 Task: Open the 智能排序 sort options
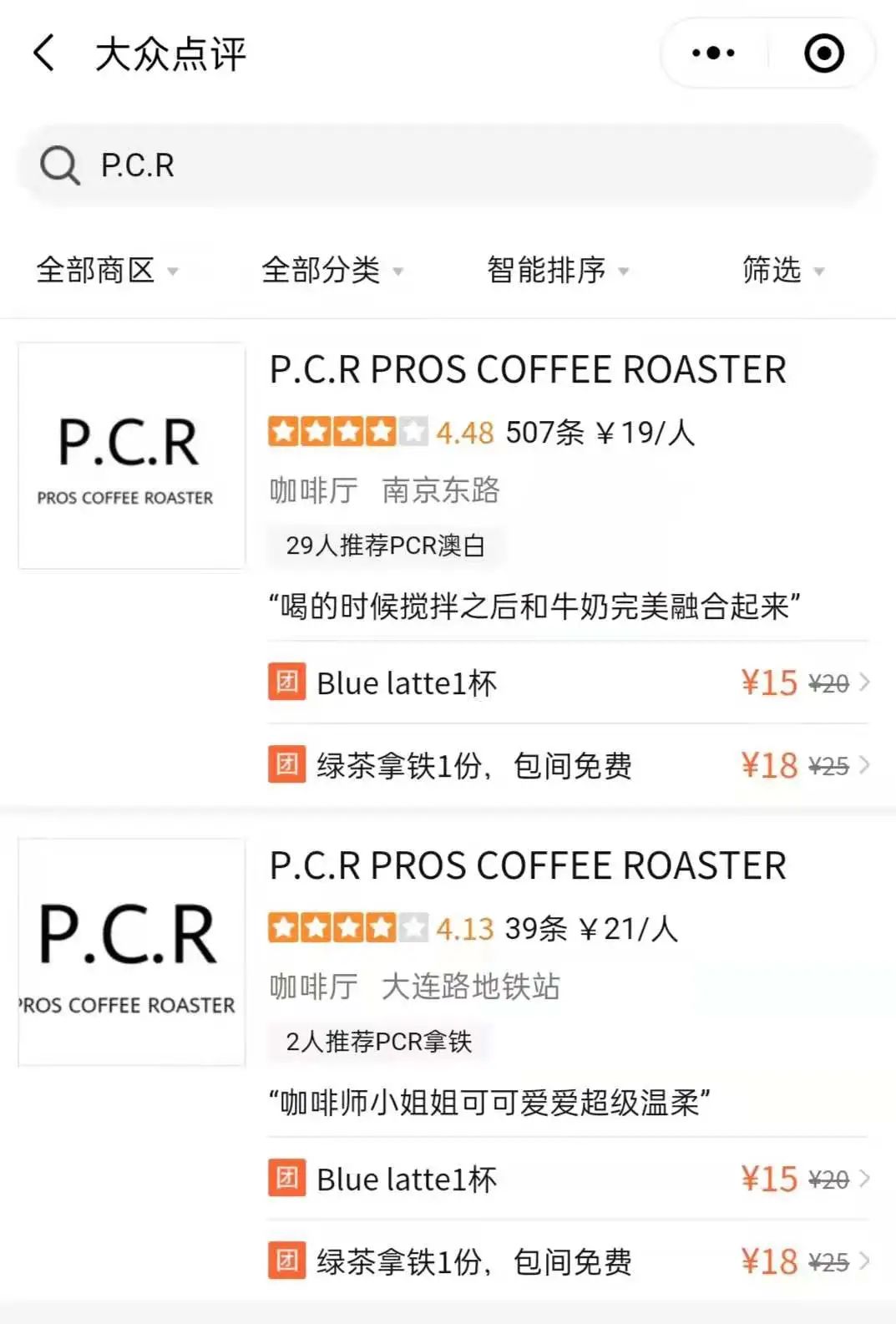[557, 271]
